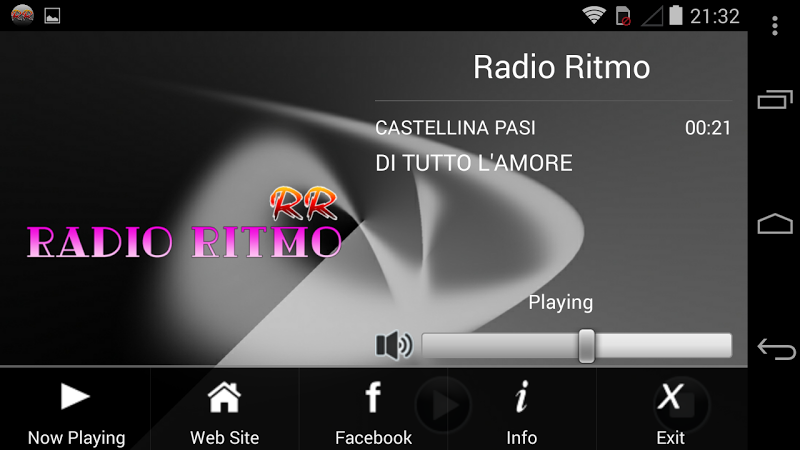This screenshot has width=800, height=450.
Task: Open the three-dot overflow menu
Action: click(775, 25)
